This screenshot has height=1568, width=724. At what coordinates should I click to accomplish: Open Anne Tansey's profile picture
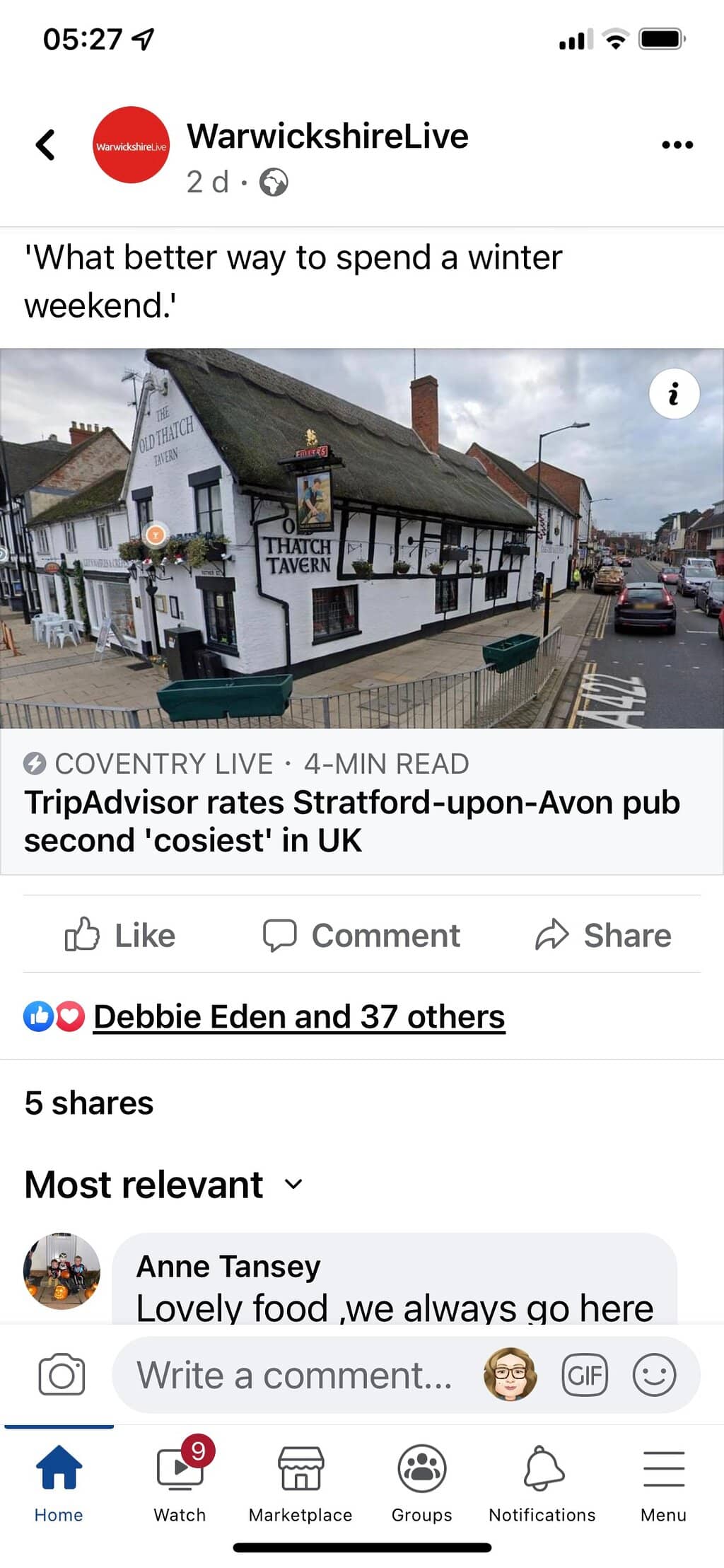point(62,1270)
